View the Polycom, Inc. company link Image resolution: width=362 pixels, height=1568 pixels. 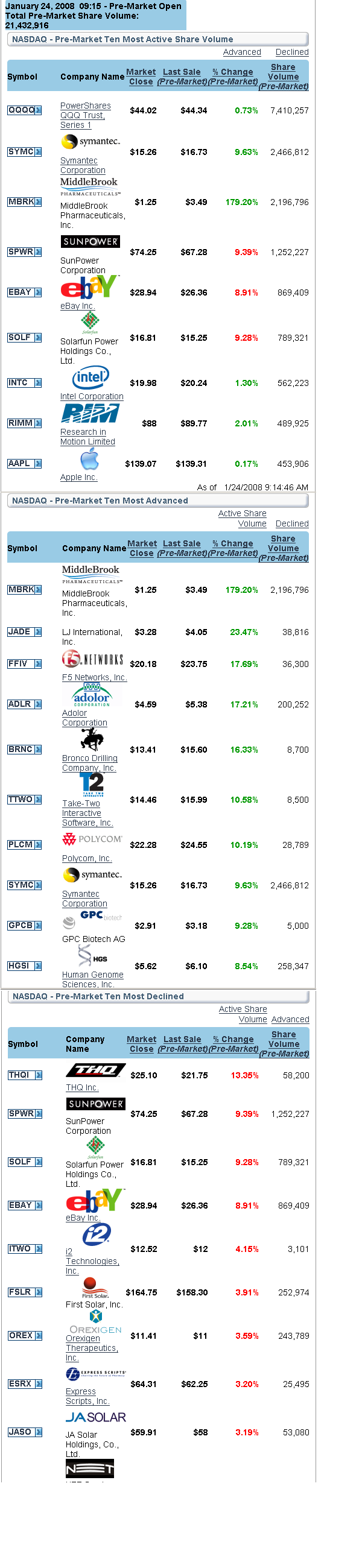click(86, 858)
